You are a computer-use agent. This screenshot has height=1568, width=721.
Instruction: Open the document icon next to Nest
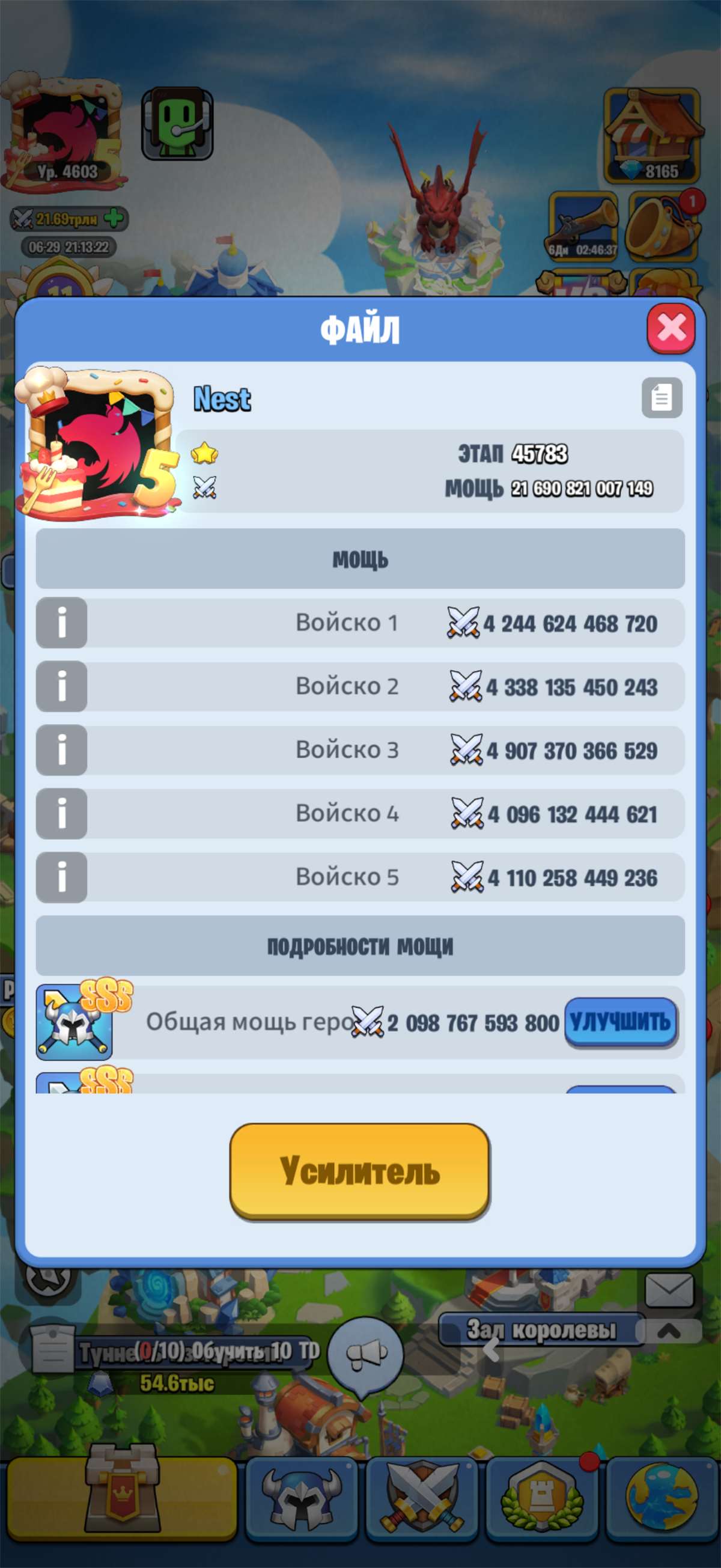point(662,398)
